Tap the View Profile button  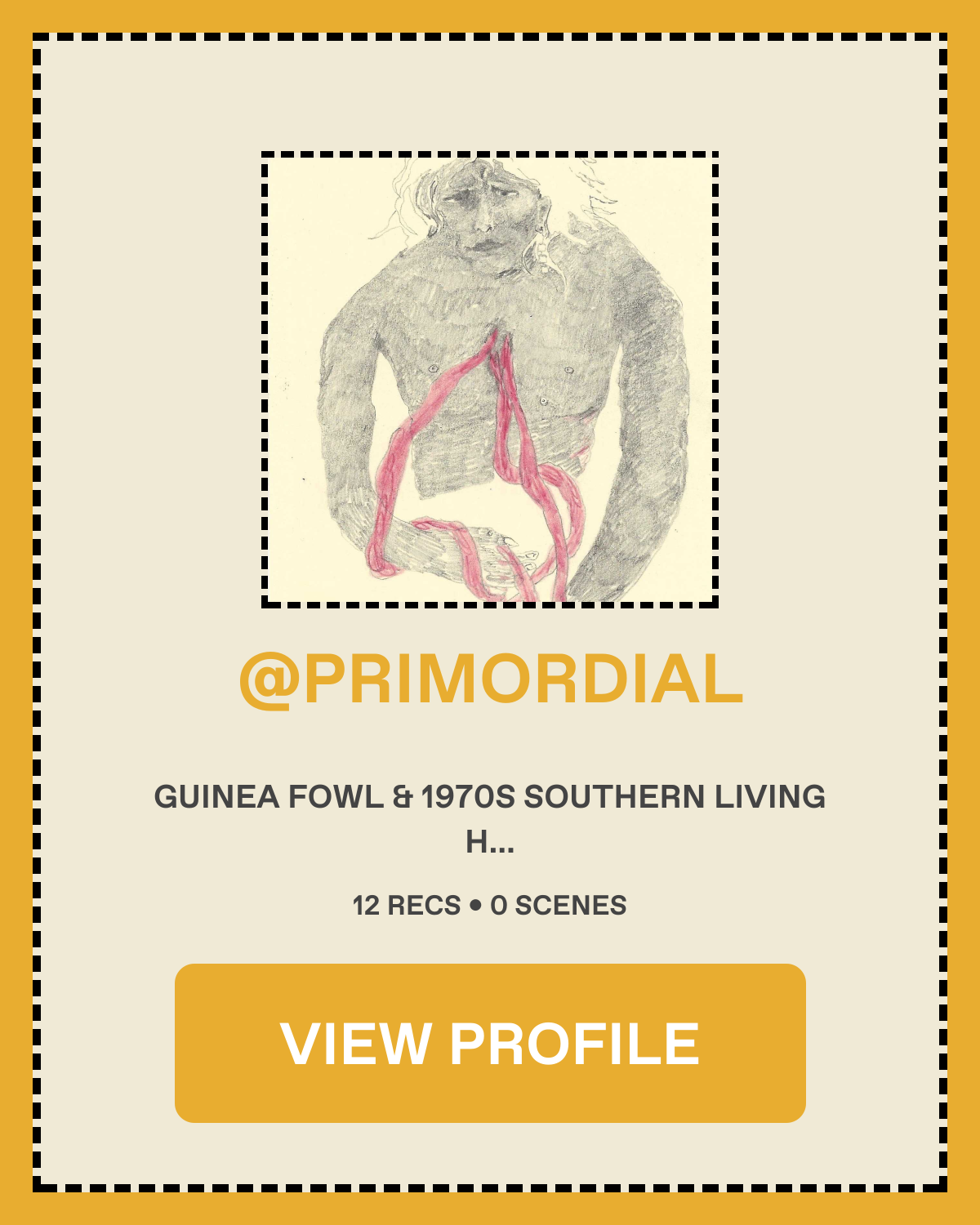pos(490,1043)
